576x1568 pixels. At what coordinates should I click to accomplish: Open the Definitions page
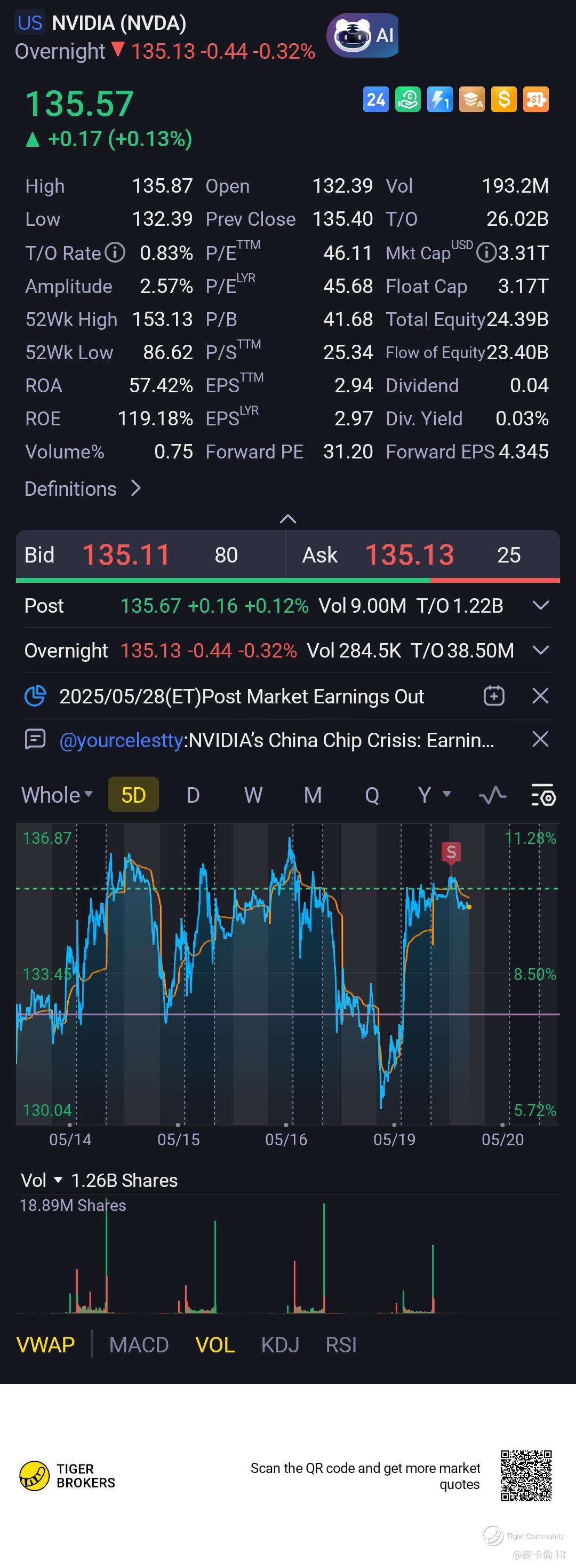[83, 489]
